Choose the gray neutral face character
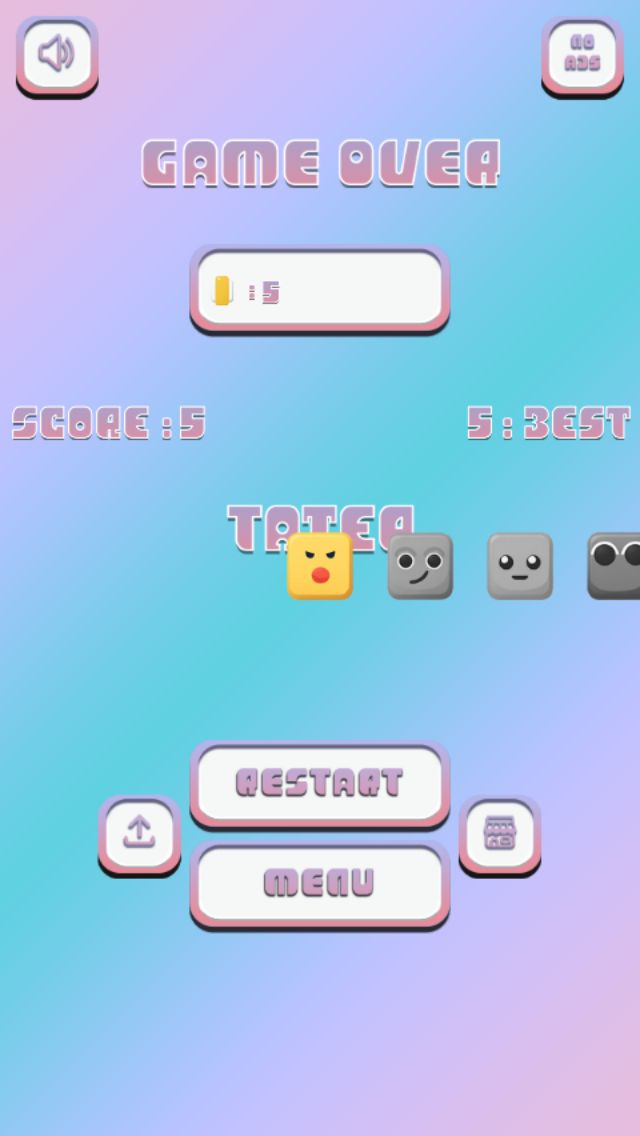 (x=520, y=566)
